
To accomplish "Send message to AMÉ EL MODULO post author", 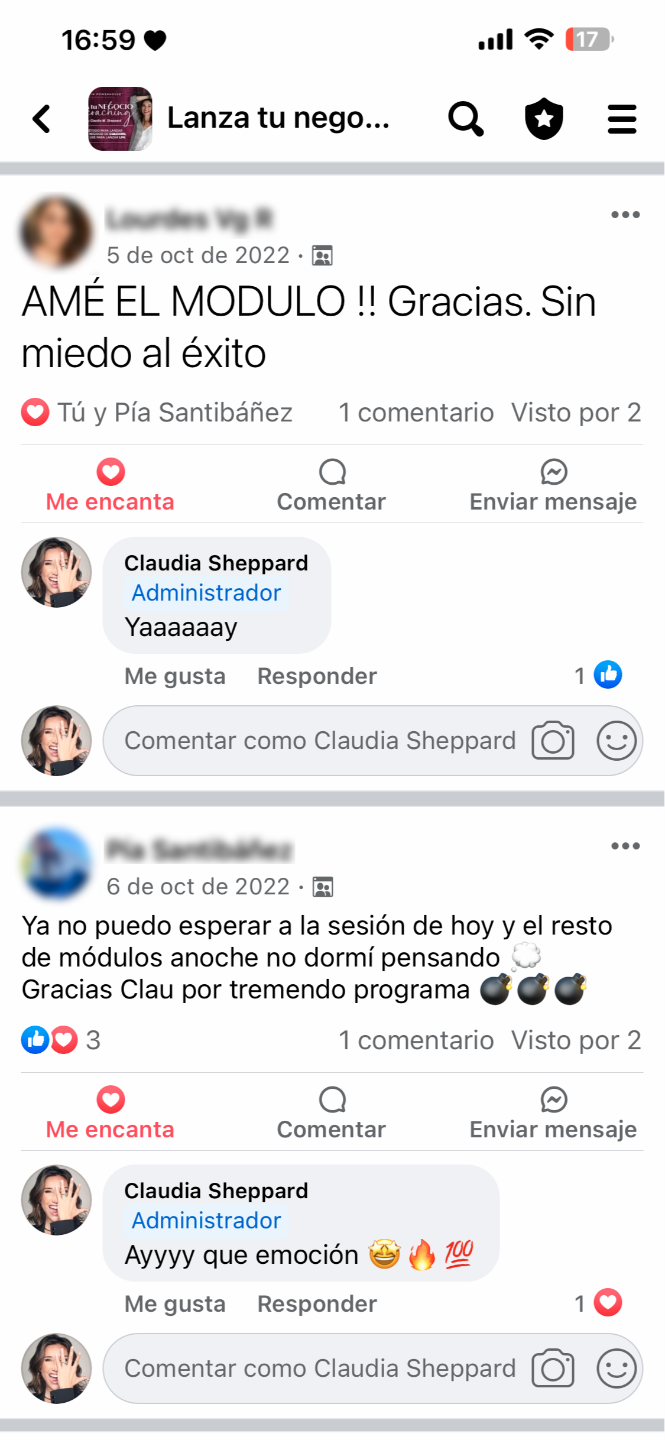I will (553, 486).
